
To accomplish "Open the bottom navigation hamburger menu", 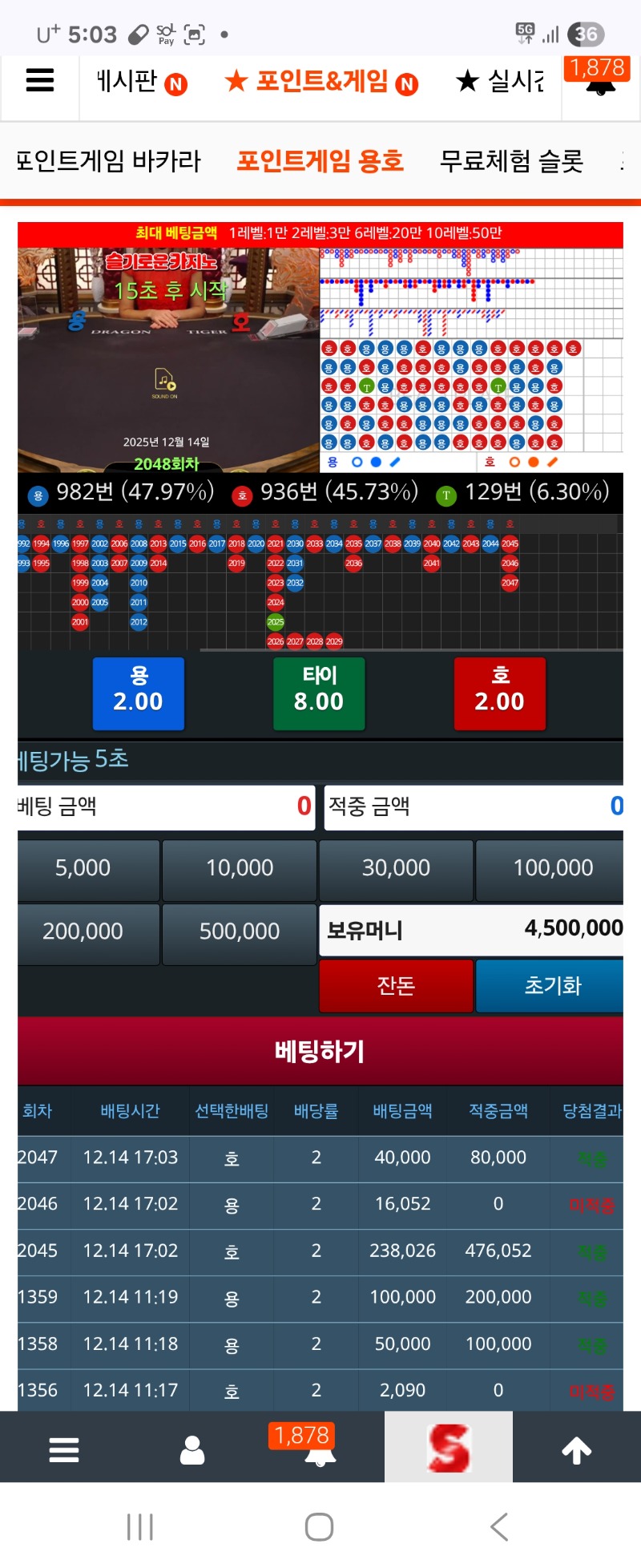I will (64, 1448).
